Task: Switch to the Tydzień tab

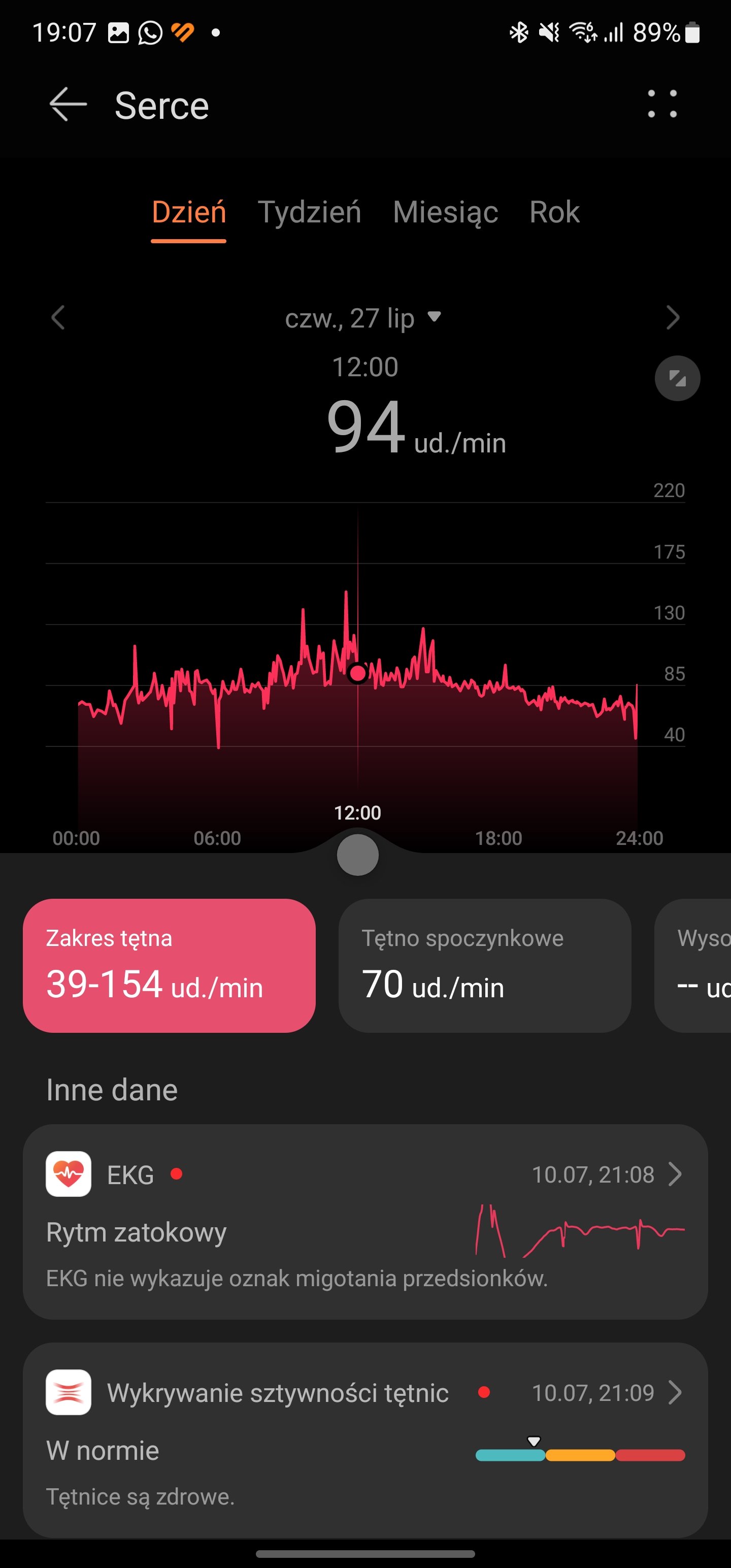Action: 309,212
